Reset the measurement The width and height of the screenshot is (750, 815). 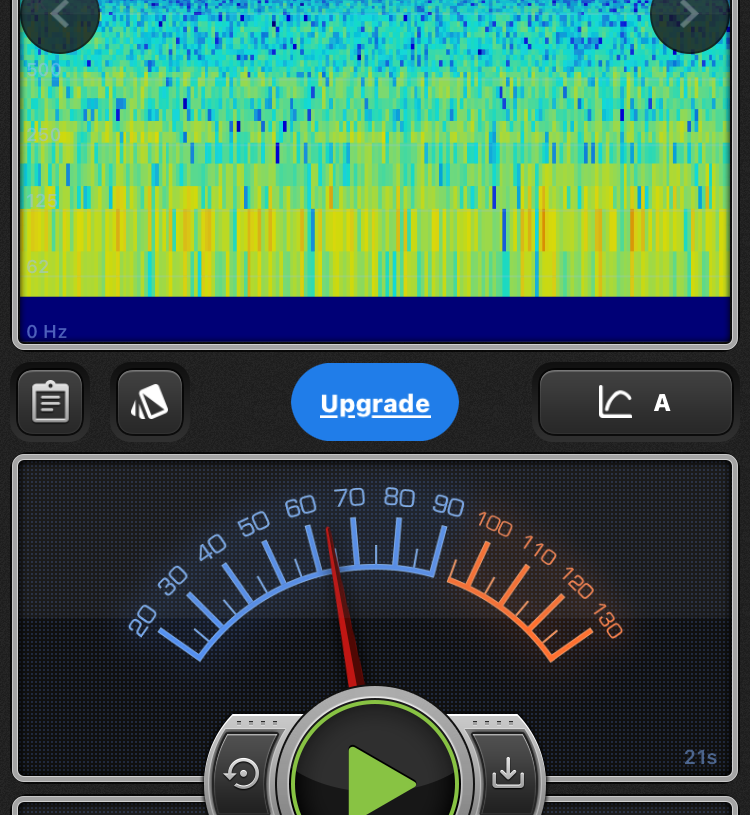click(x=245, y=773)
